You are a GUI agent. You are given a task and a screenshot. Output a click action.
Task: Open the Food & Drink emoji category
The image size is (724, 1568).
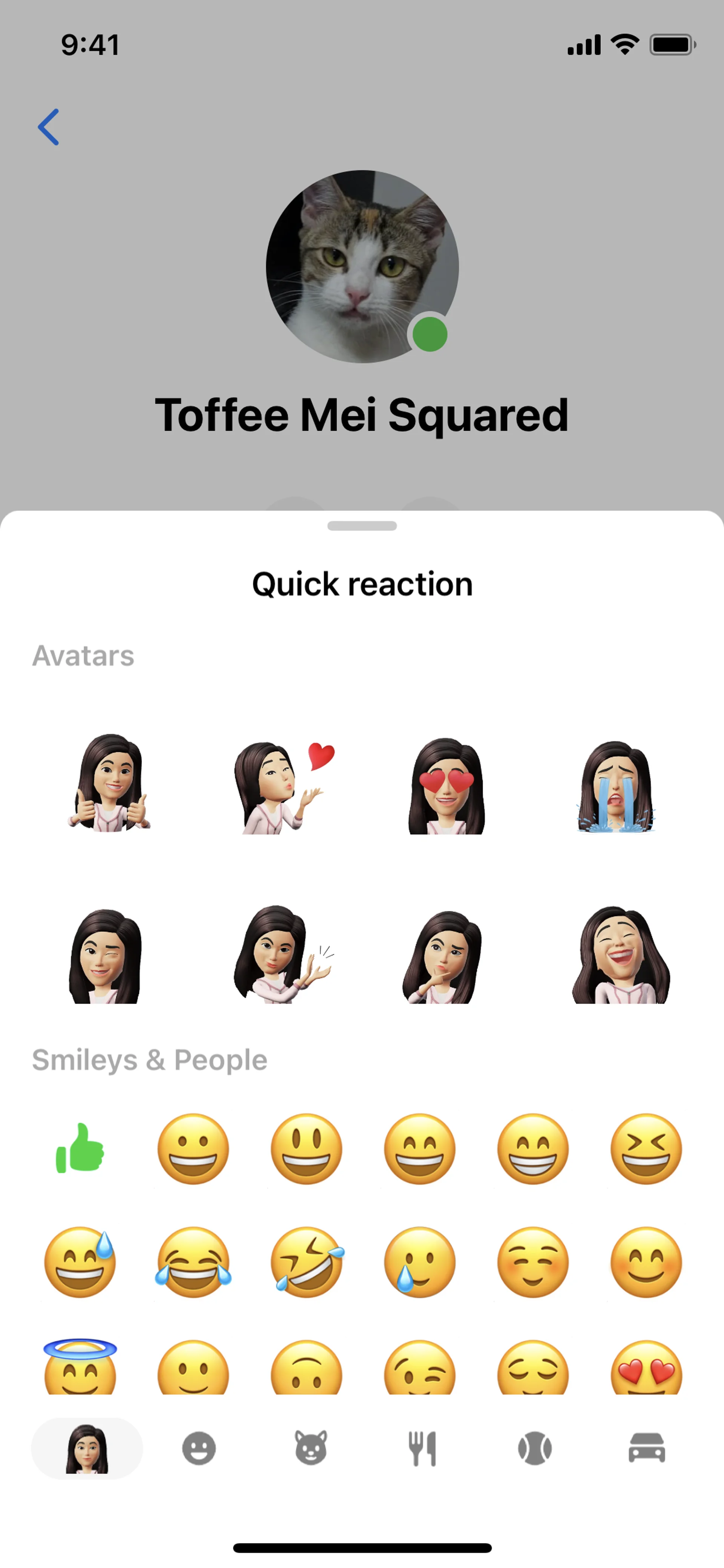pyautogui.click(x=423, y=1448)
